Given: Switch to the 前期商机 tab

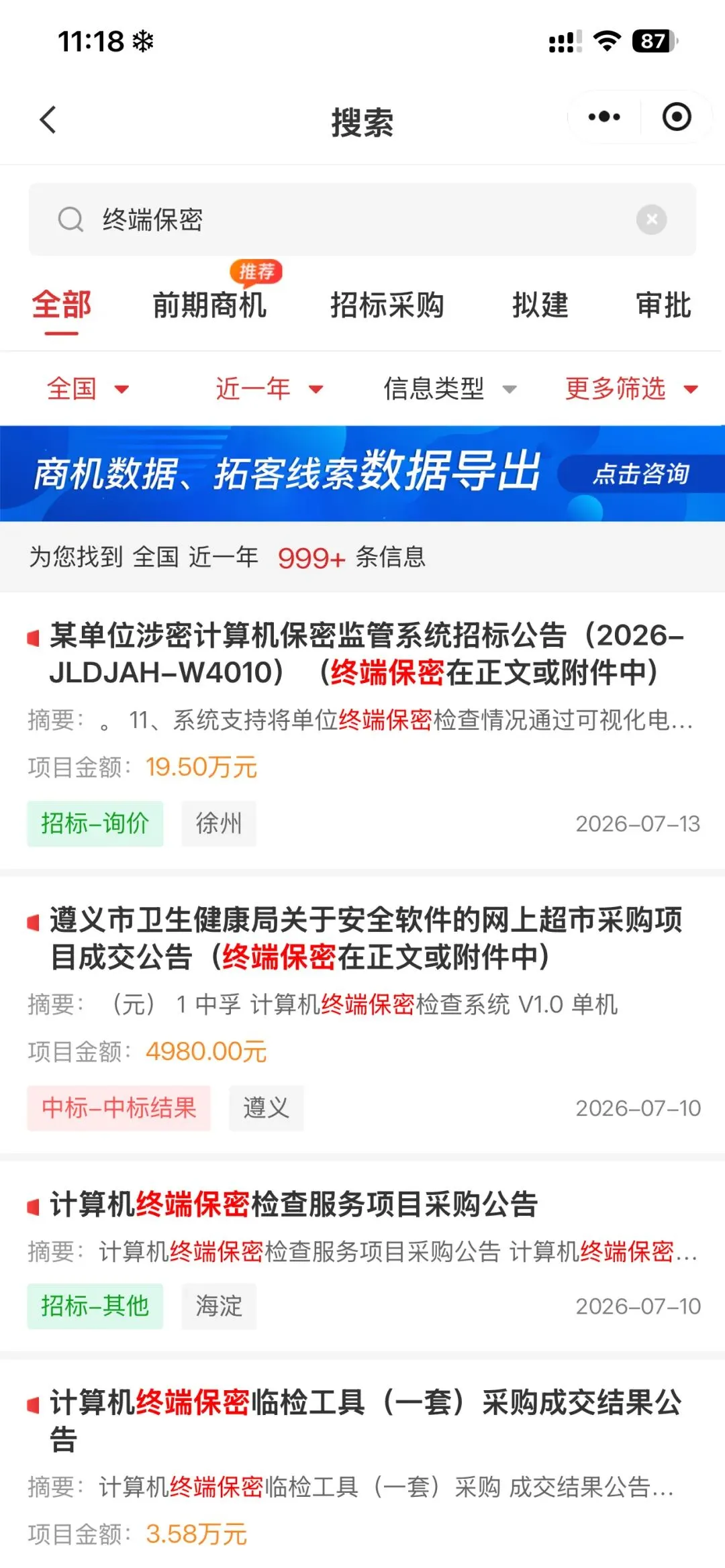Looking at the screenshot, I should [209, 305].
